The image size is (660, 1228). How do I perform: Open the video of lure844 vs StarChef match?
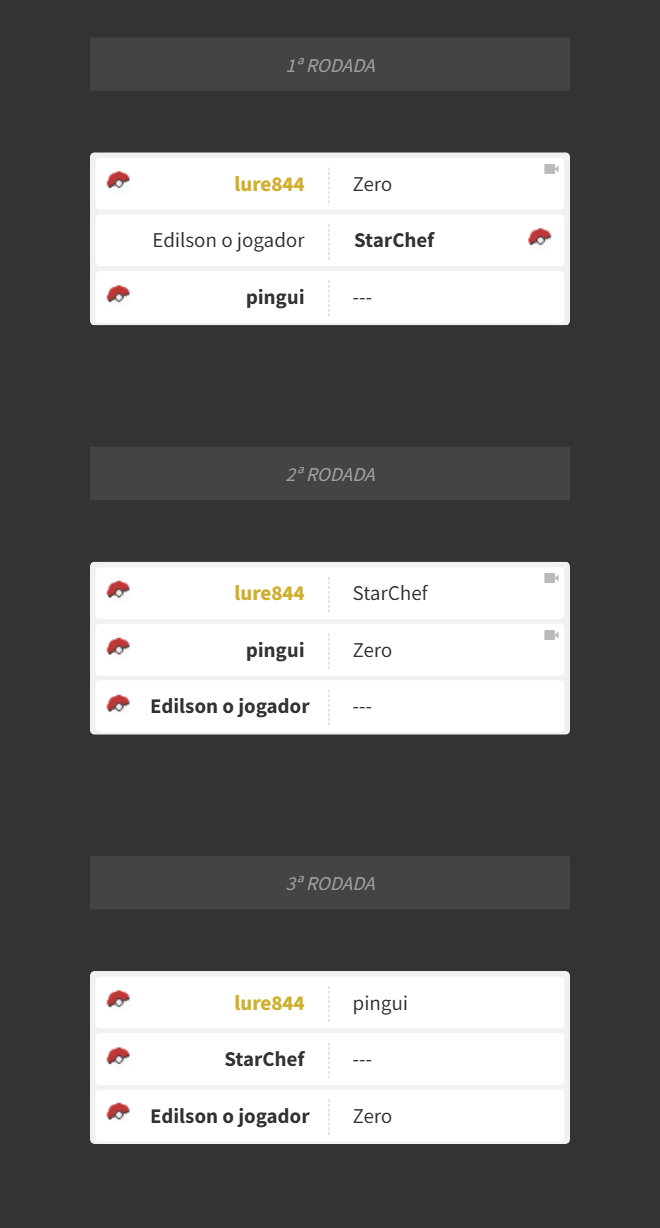click(x=551, y=578)
